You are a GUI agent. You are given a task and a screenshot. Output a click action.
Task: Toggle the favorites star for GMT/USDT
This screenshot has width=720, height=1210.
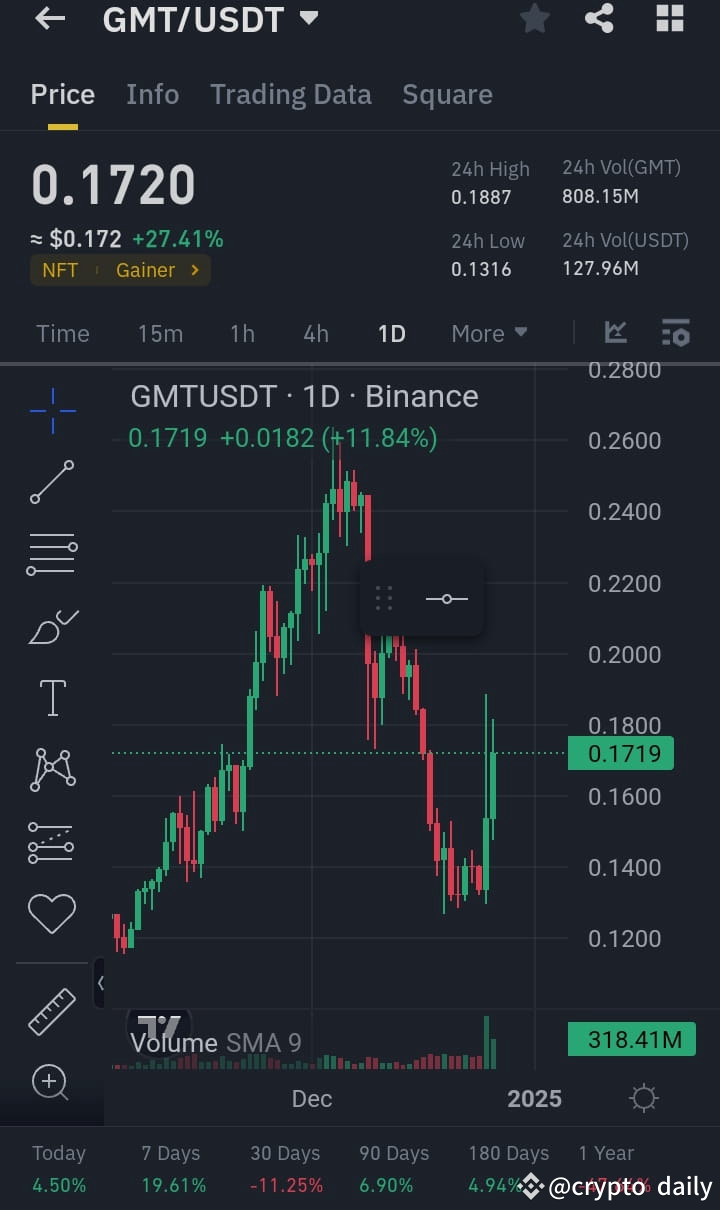coord(534,18)
